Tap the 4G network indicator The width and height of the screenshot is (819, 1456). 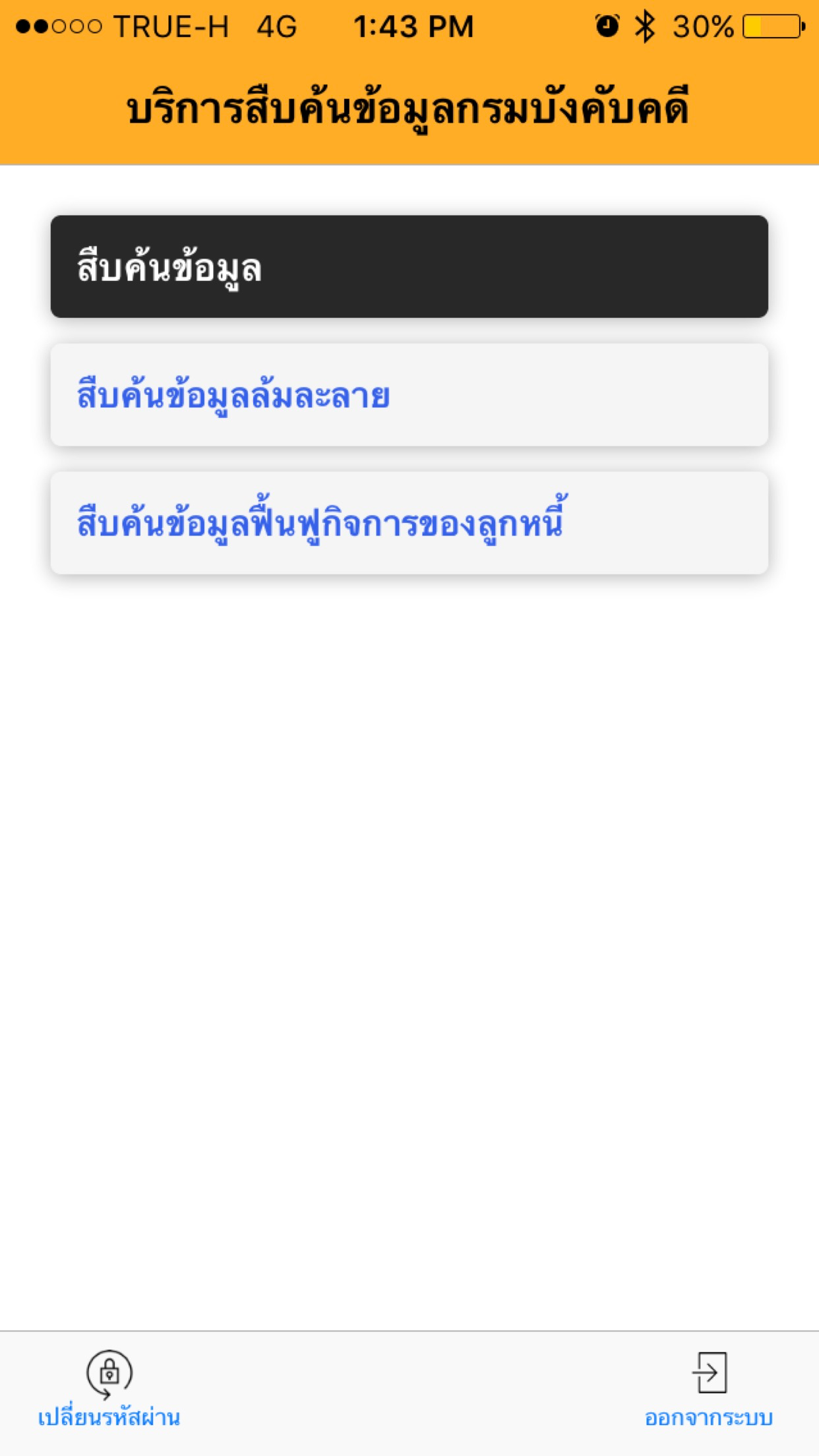(x=277, y=26)
